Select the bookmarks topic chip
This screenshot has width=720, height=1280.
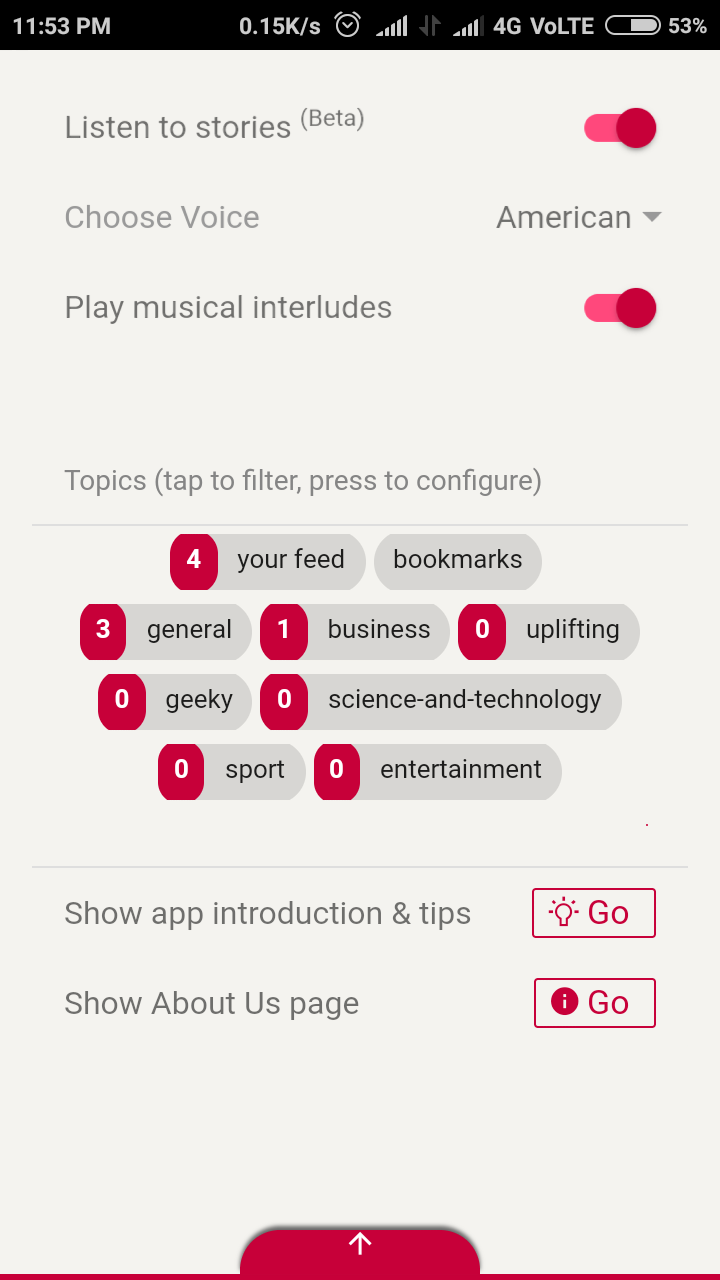tap(457, 560)
